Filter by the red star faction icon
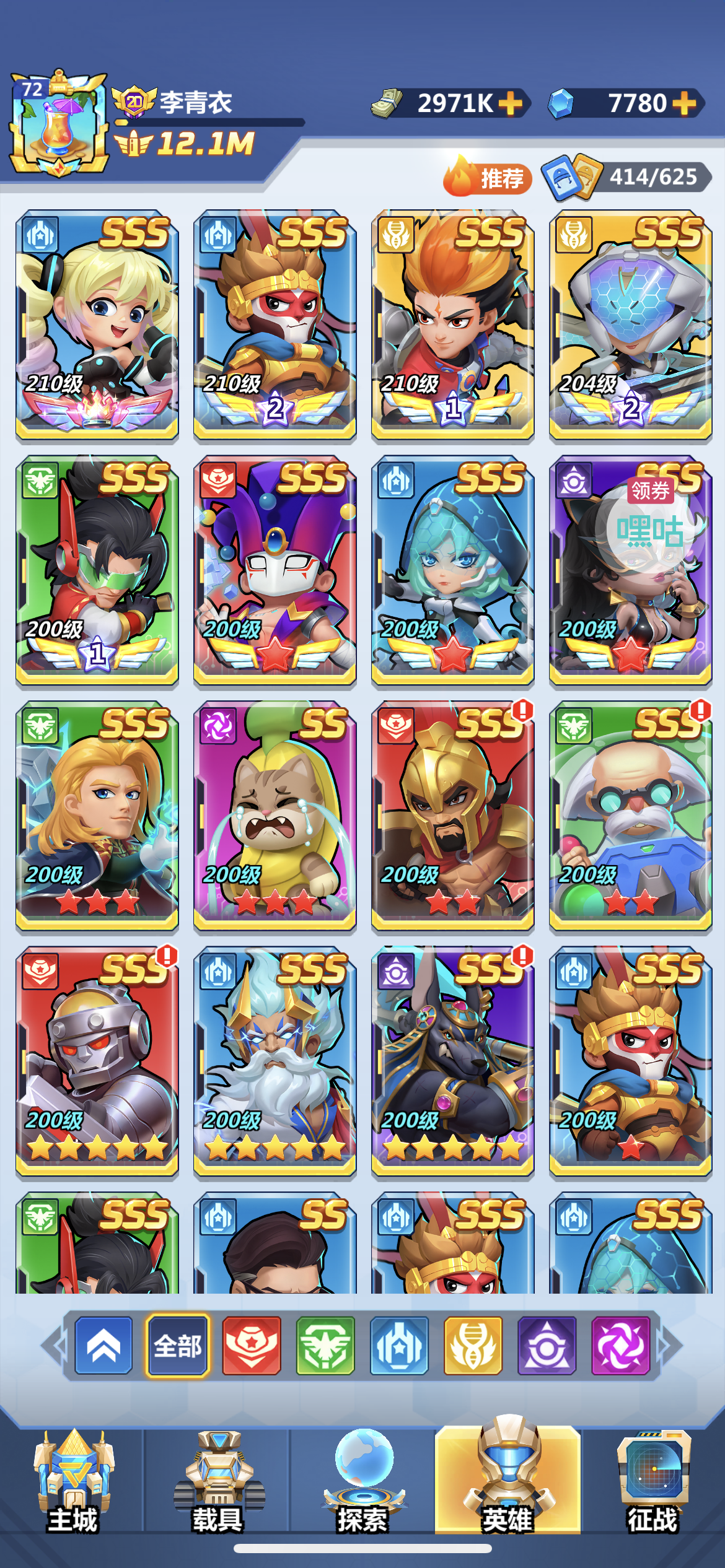 point(252,1346)
